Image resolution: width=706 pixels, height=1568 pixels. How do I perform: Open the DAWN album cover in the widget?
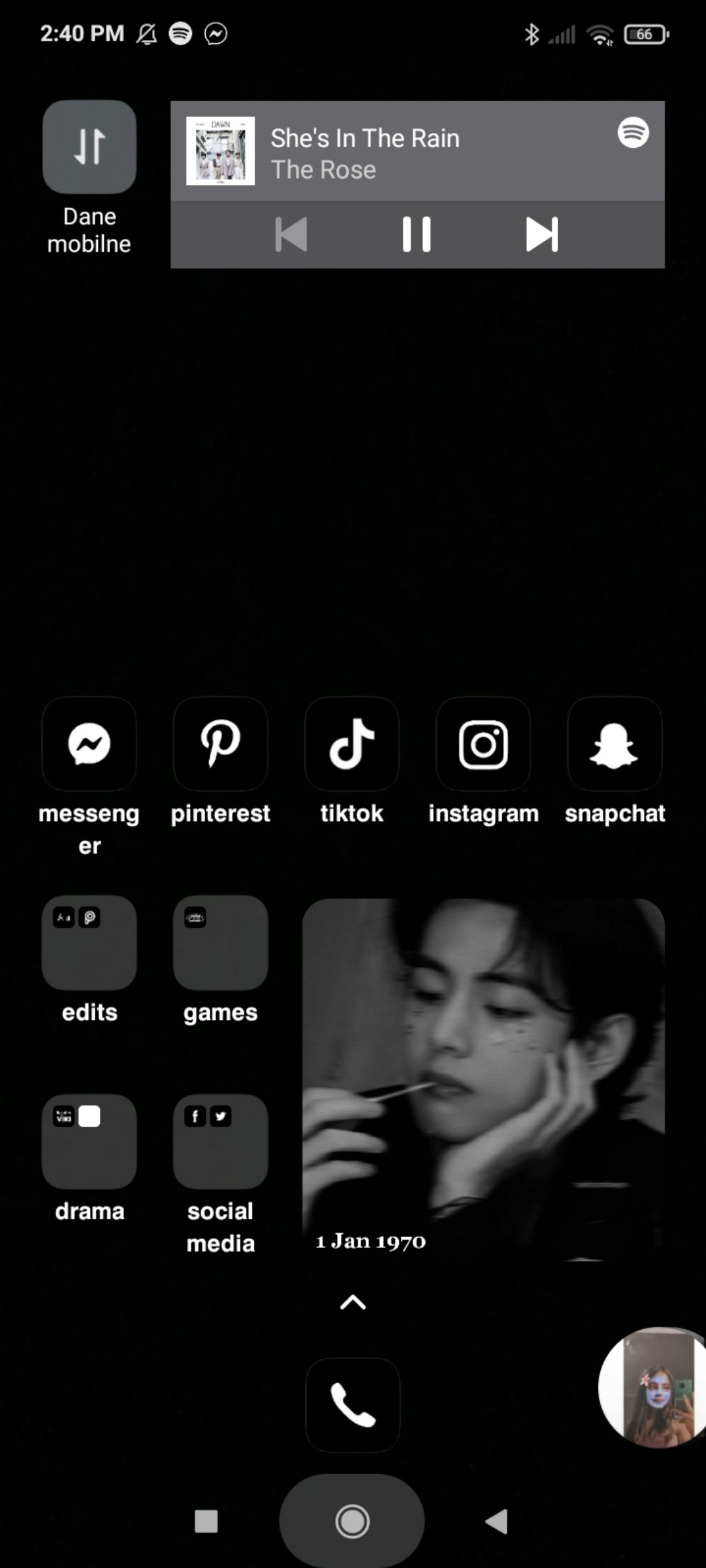click(x=220, y=151)
